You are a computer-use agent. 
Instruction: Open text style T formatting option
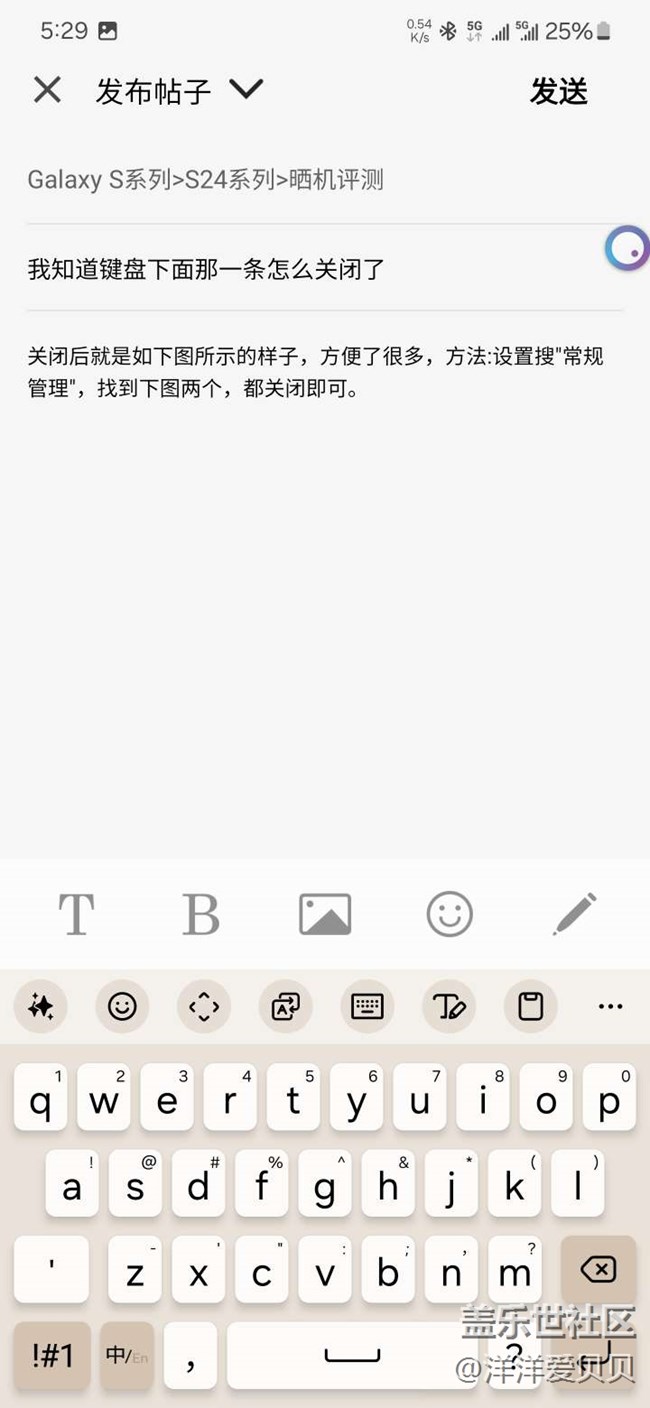pyautogui.click(x=76, y=914)
